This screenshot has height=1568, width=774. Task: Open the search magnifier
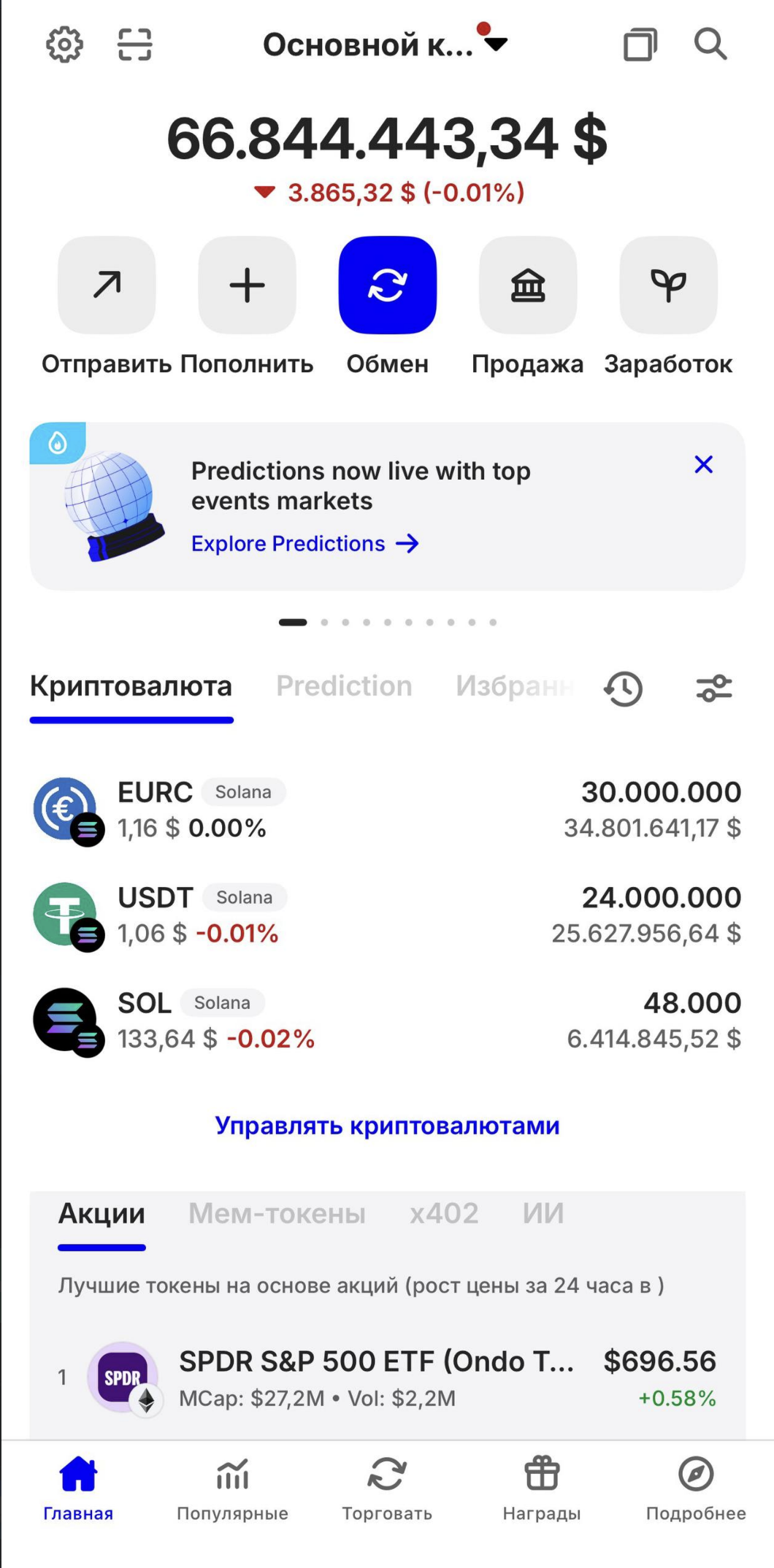click(710, 45)
